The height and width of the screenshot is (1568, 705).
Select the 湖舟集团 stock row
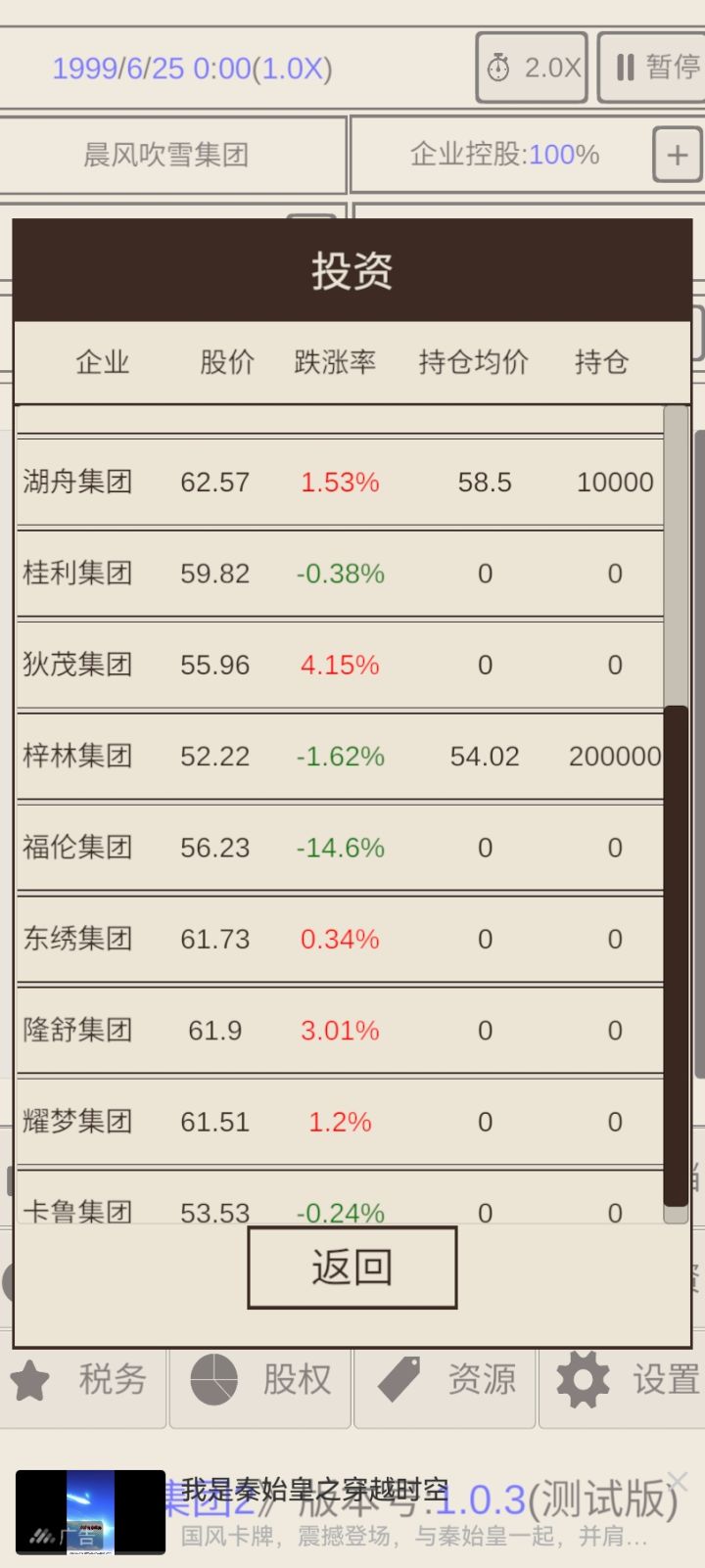[x=340, y=482]
